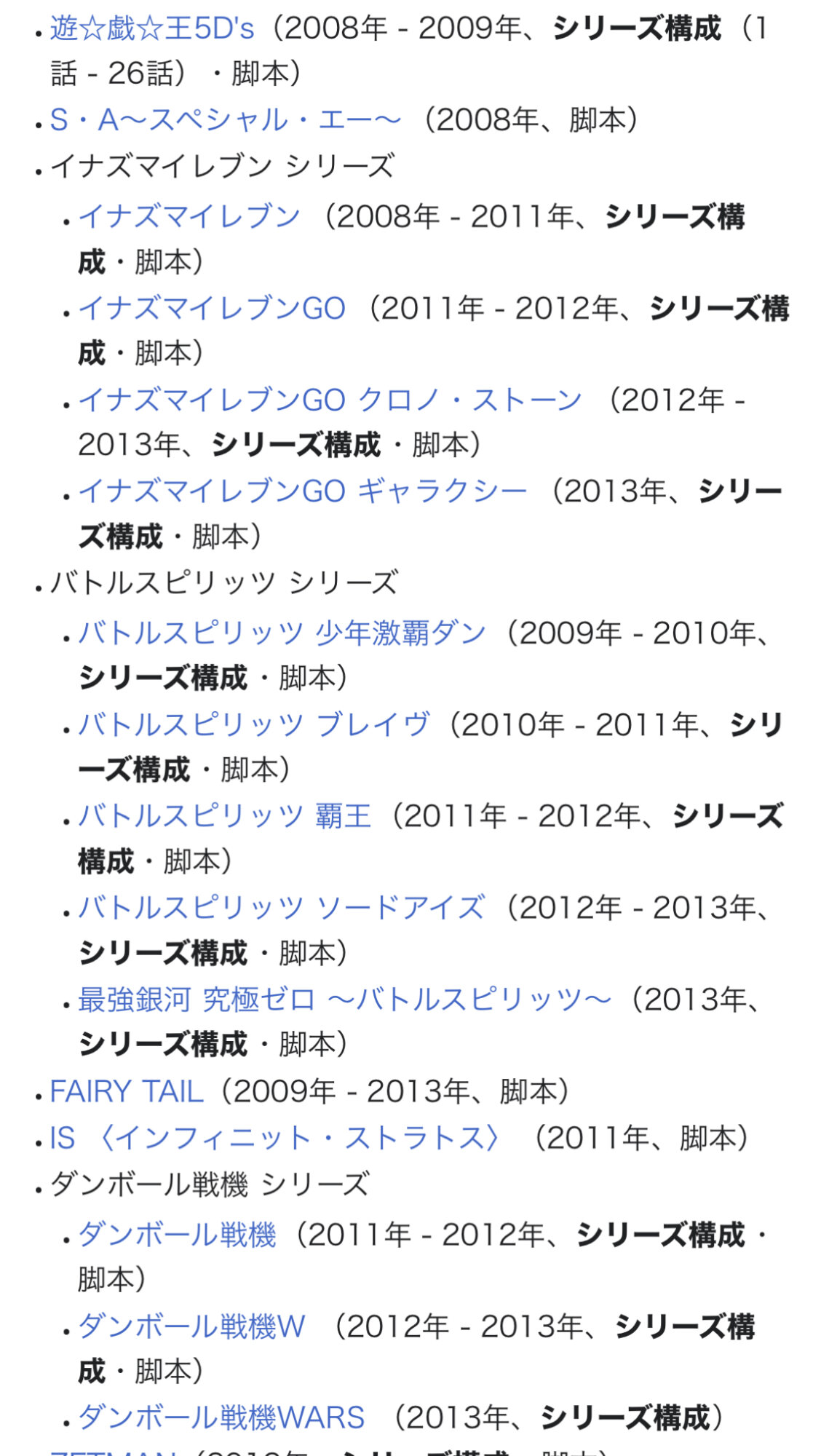The width and height of the screenshot is (837, 1456).
Task: Open S・A〜スペシャル・エー〜 article link
Action: click(x=226, y=120)
